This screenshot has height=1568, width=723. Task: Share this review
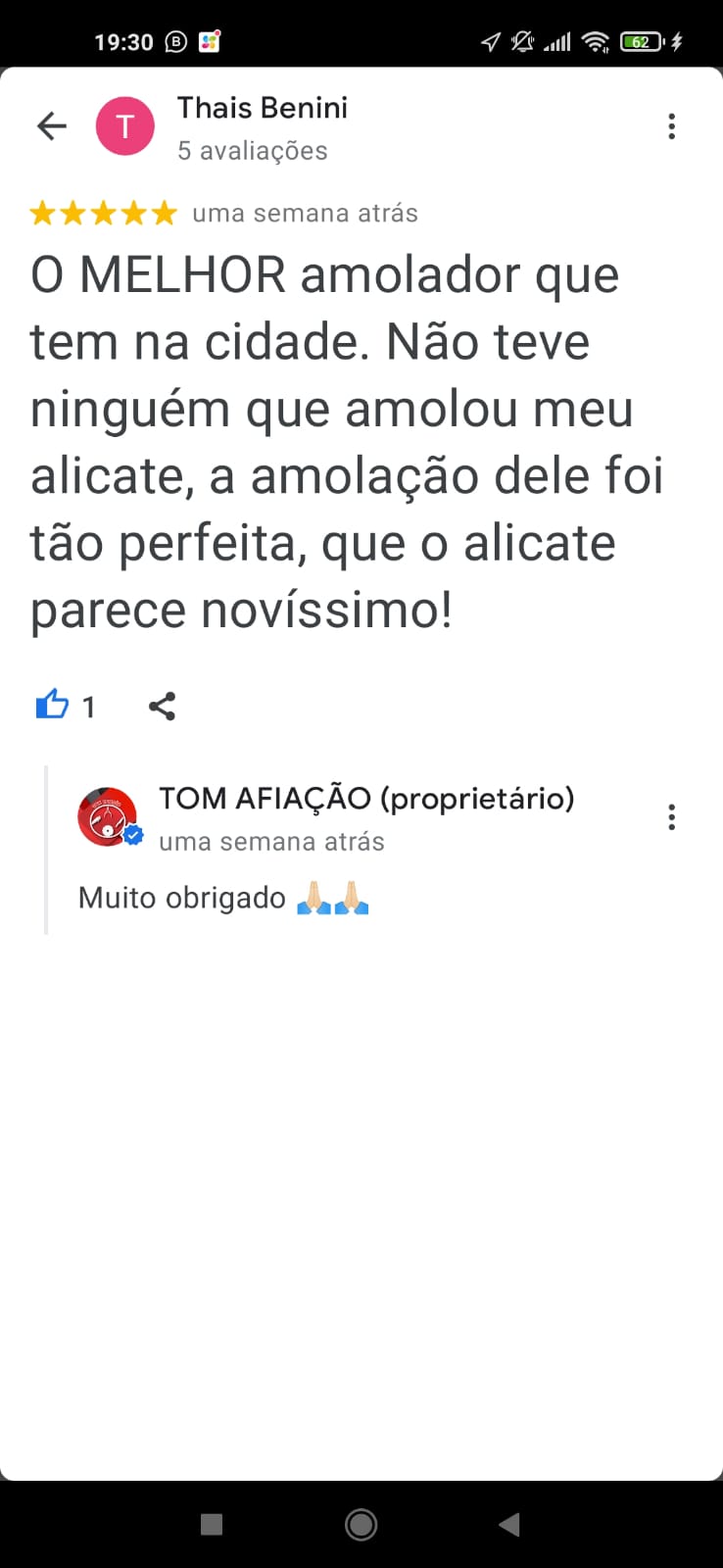tap(162, 706)
